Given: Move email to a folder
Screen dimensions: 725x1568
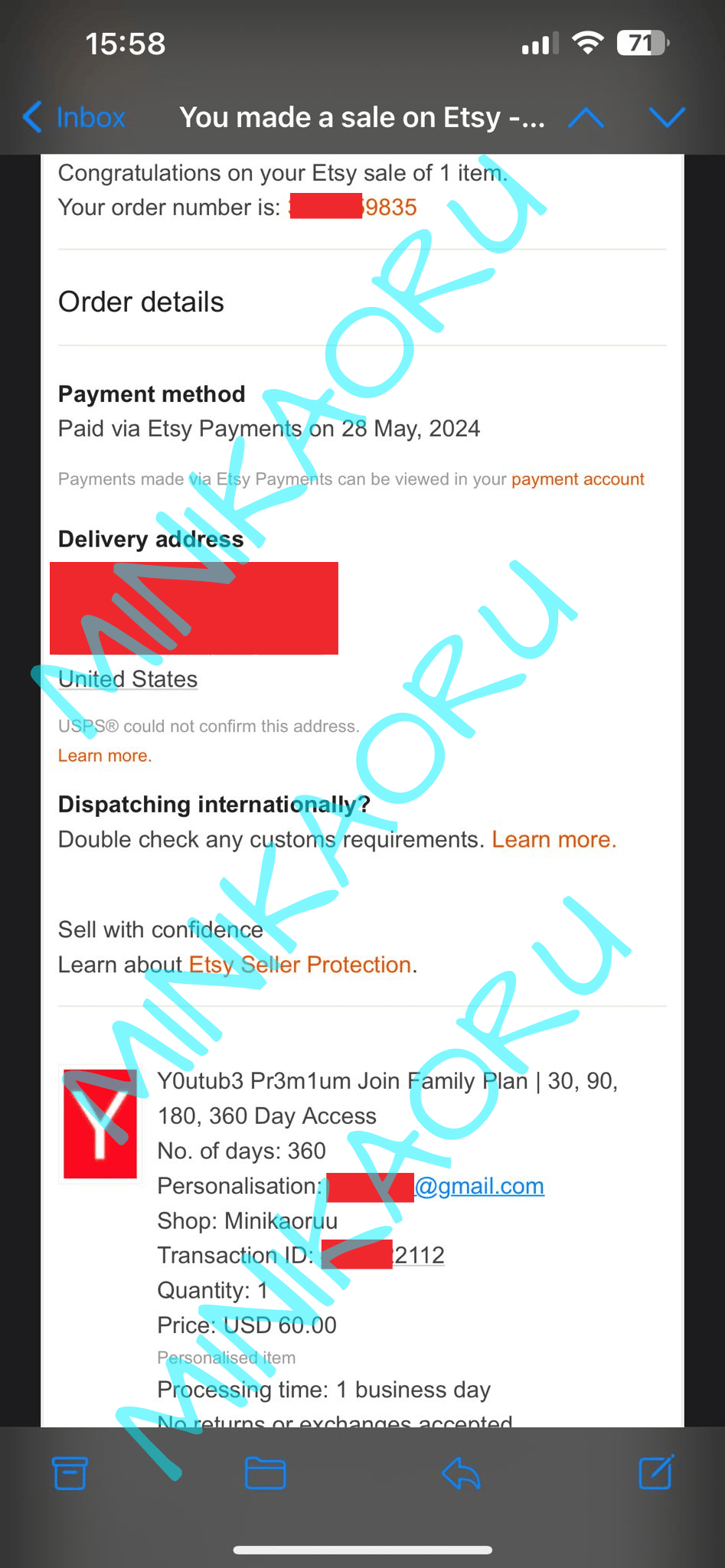Looking at the screenshot, I should point(265,1473).
